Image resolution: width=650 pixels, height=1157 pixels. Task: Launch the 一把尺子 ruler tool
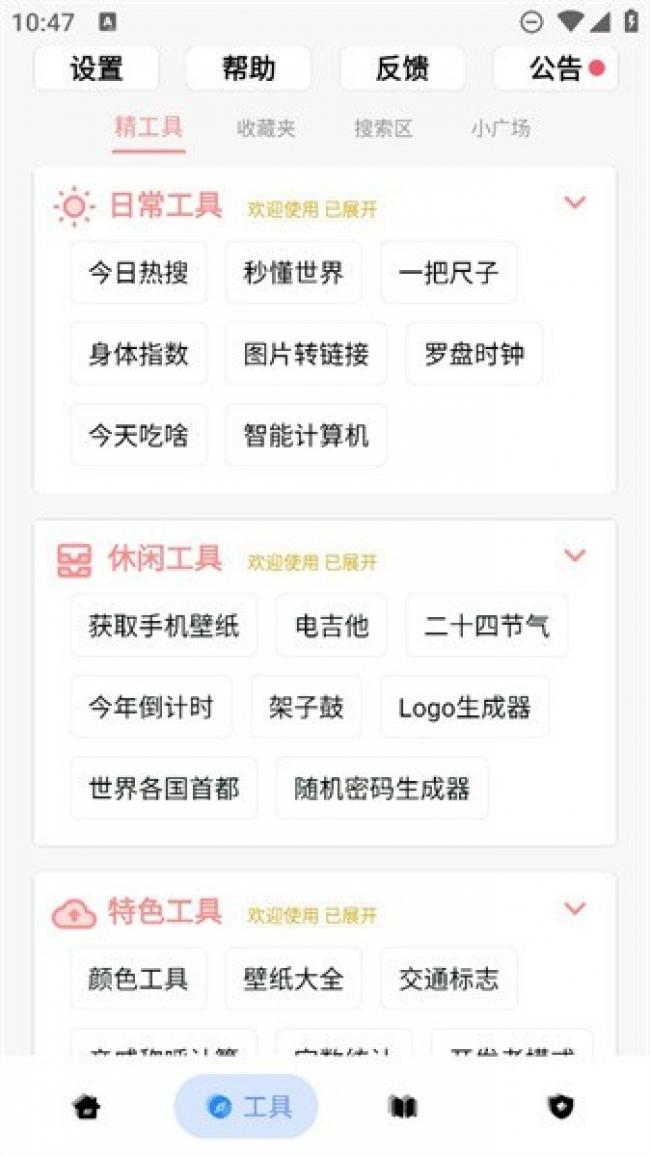point(449,272)
